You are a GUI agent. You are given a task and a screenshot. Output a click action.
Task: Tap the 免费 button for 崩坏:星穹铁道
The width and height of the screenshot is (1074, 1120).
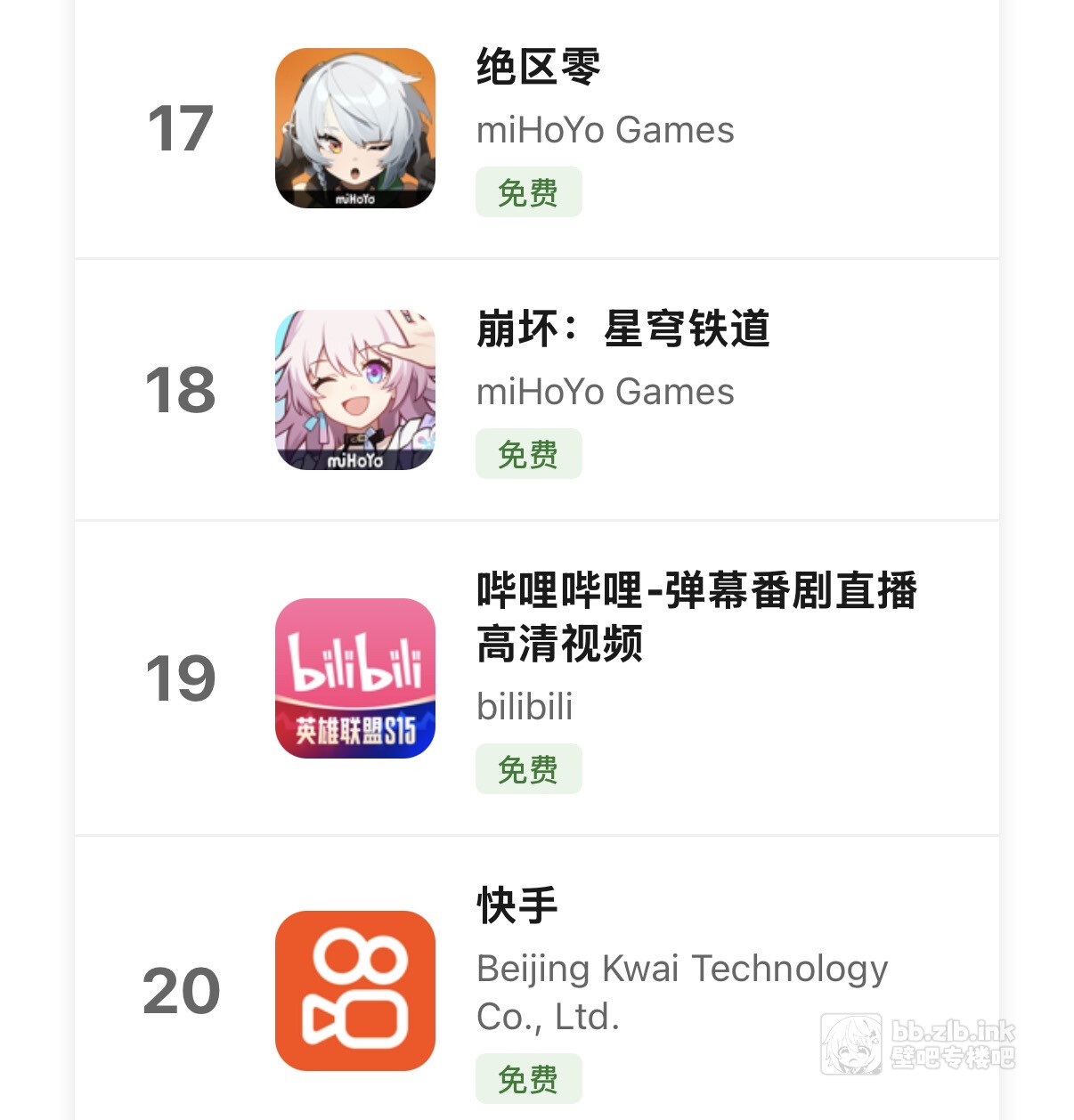[x=528, y=454]
